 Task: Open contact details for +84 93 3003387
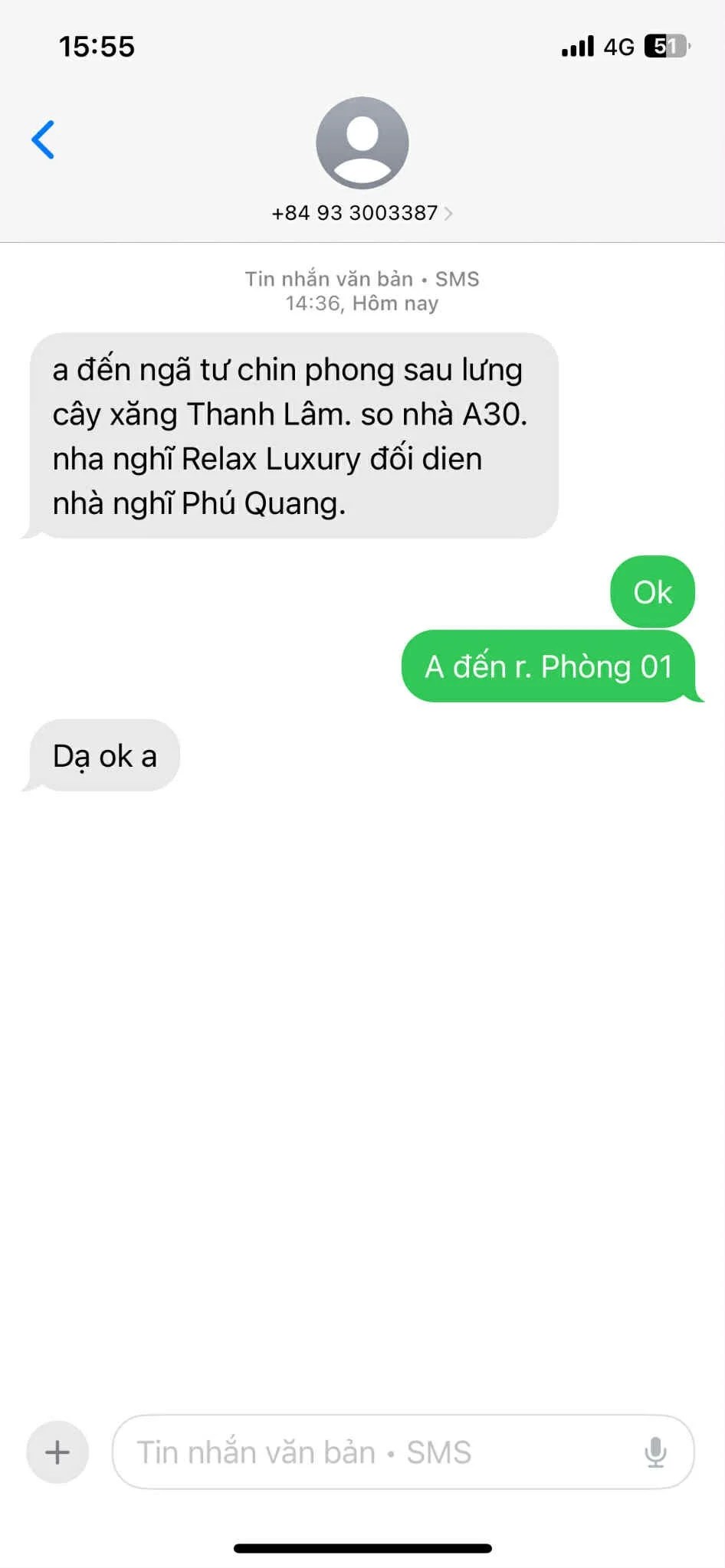point(362,212)
